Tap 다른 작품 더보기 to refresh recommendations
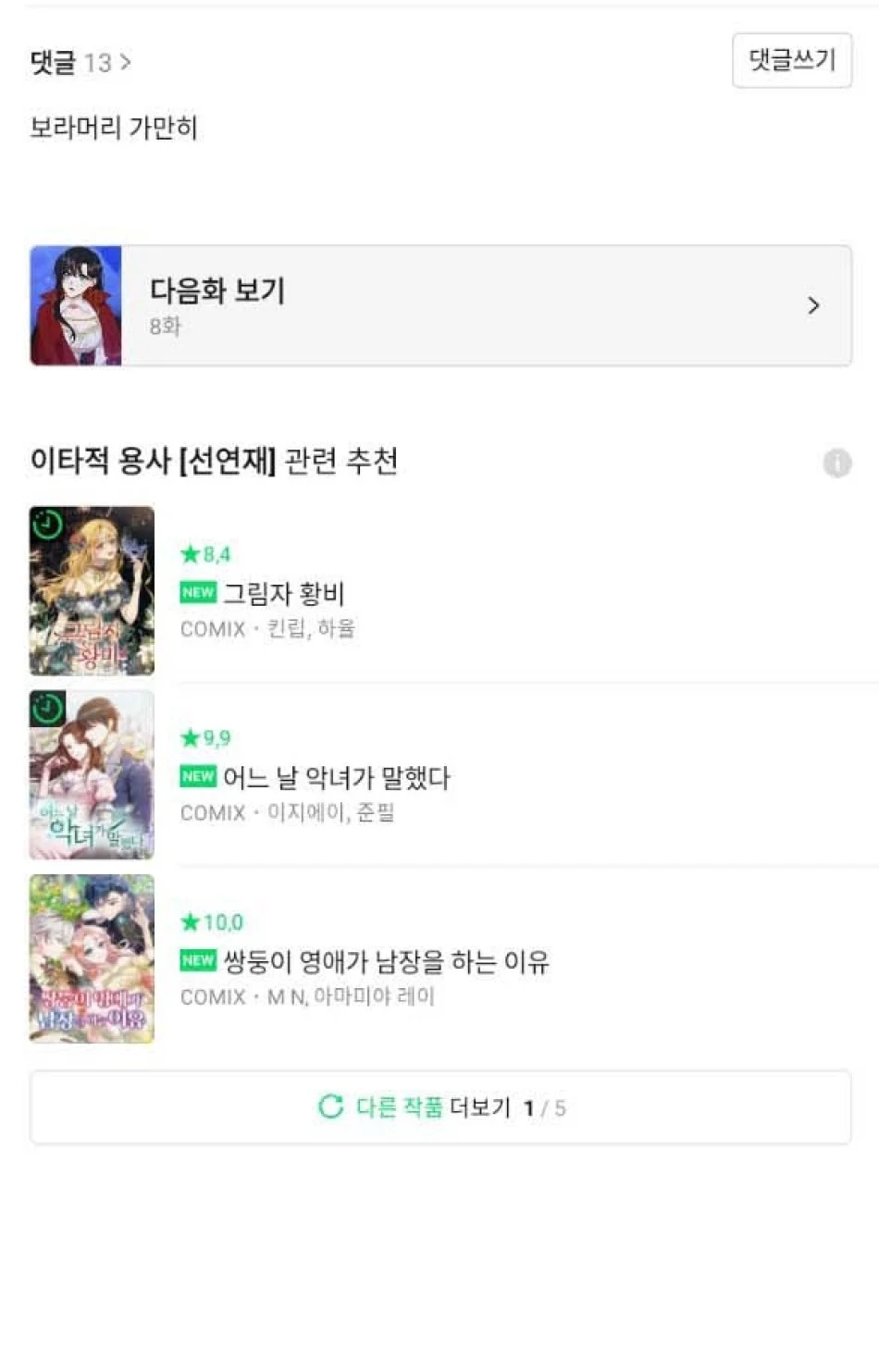The height and width of the screenshot is (1372, 879). coord(440,1107)
